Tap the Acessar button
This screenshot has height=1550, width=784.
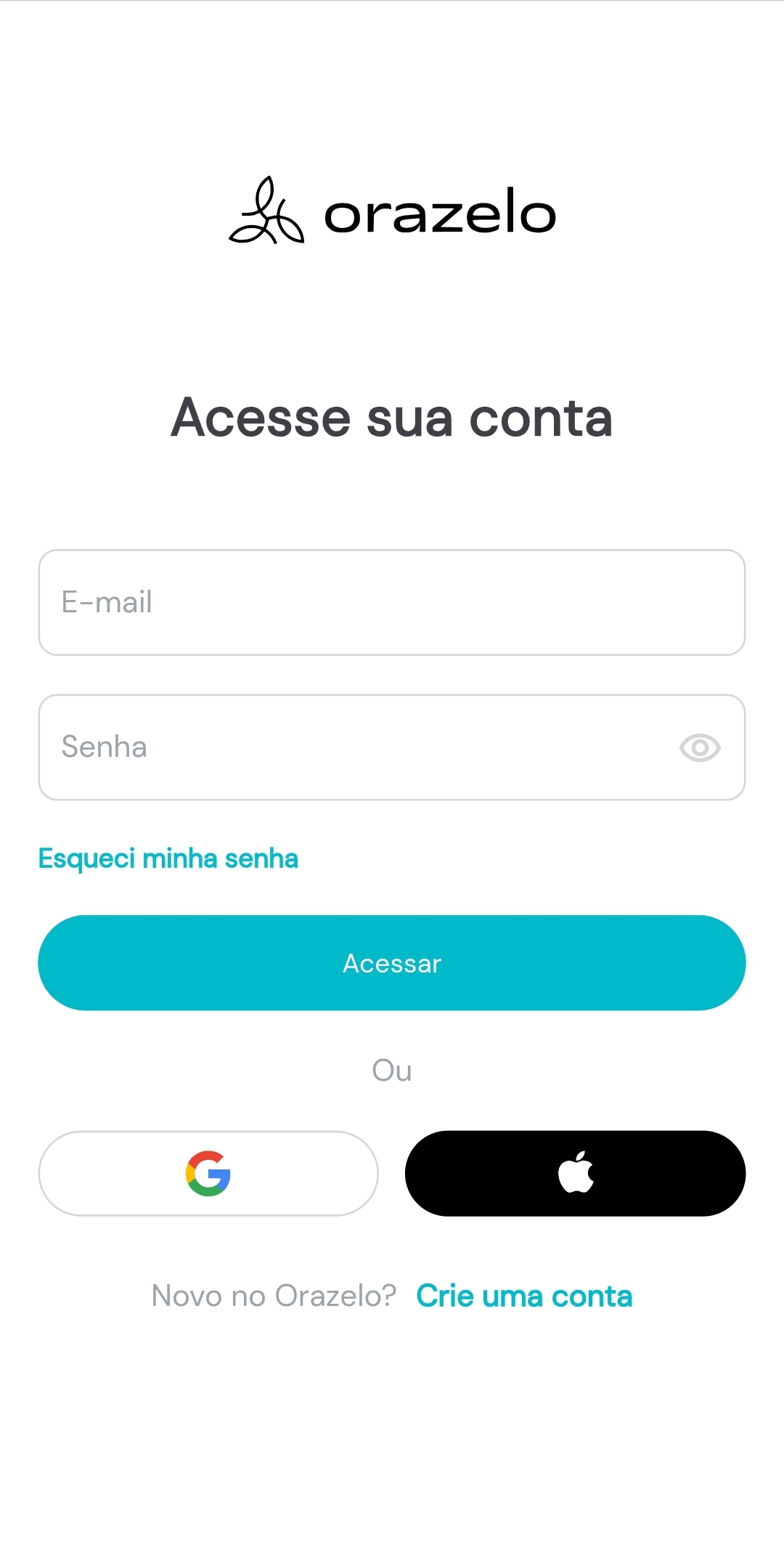[392, 963]
